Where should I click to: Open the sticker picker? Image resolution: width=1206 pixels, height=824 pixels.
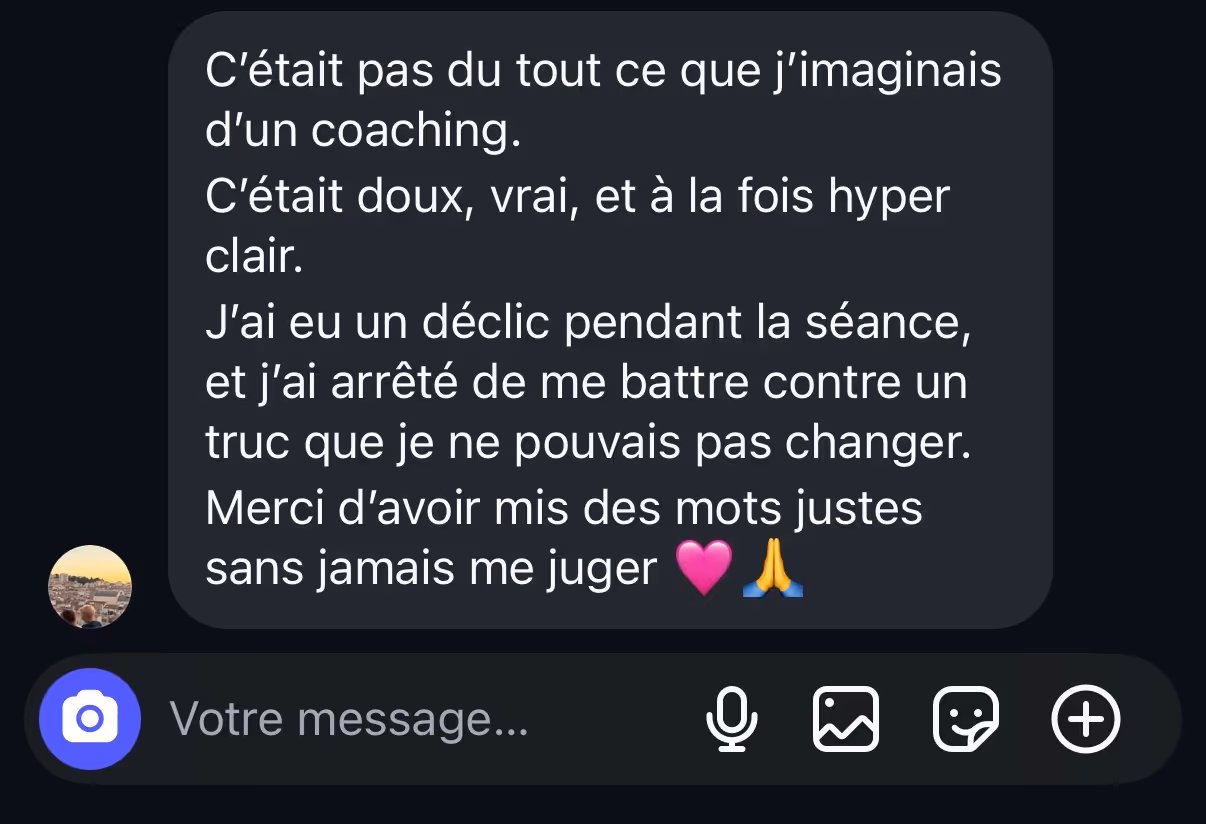[x=966, y=719]
